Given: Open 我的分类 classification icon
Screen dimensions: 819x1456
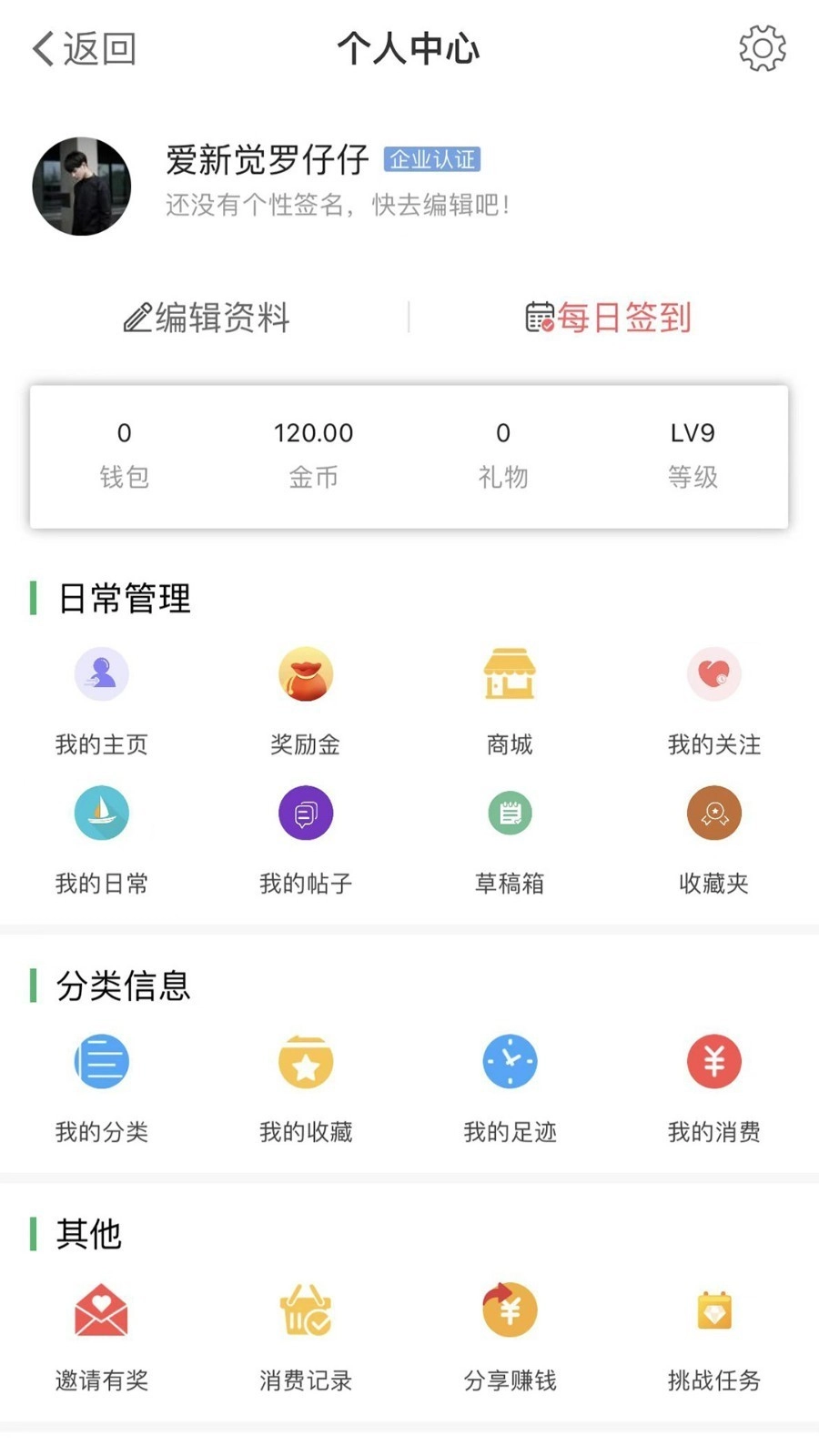Looking at the screenshot, I should (101, 1060).
